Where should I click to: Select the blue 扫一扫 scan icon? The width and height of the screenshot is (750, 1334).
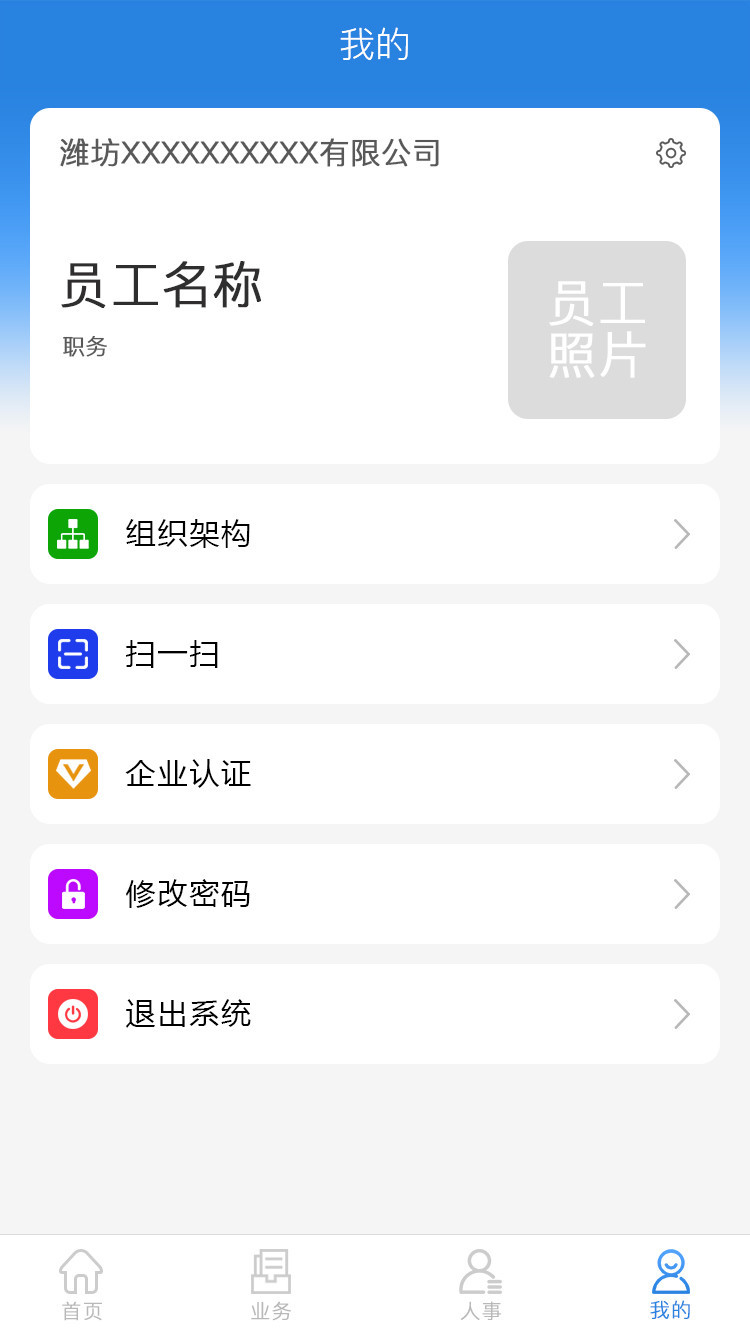pyautogui.click(x=72, y=654)
